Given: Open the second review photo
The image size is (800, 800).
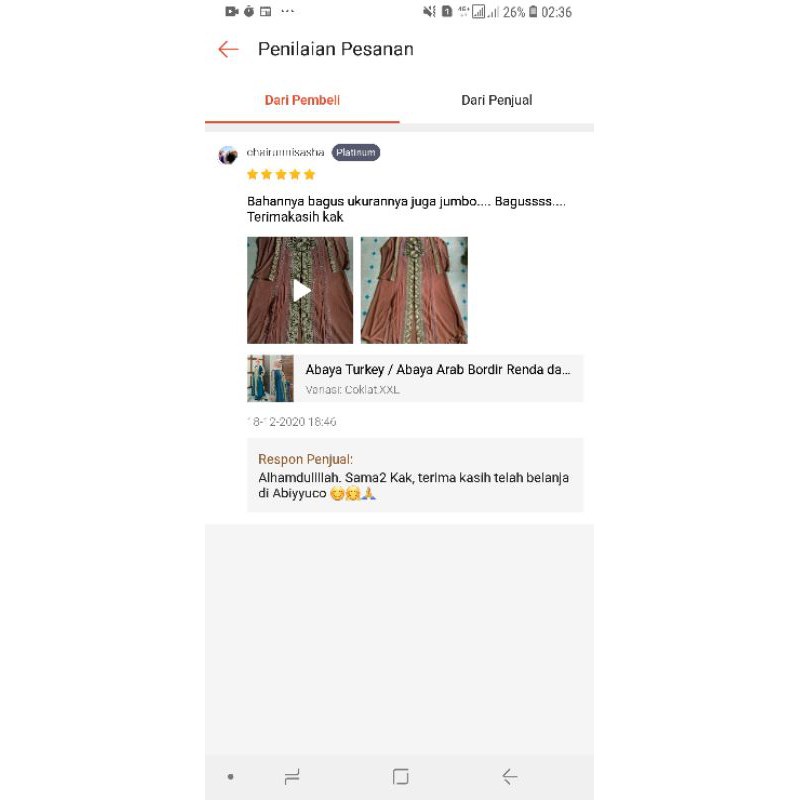Looking at the screenshot, I should coord(414,290).
